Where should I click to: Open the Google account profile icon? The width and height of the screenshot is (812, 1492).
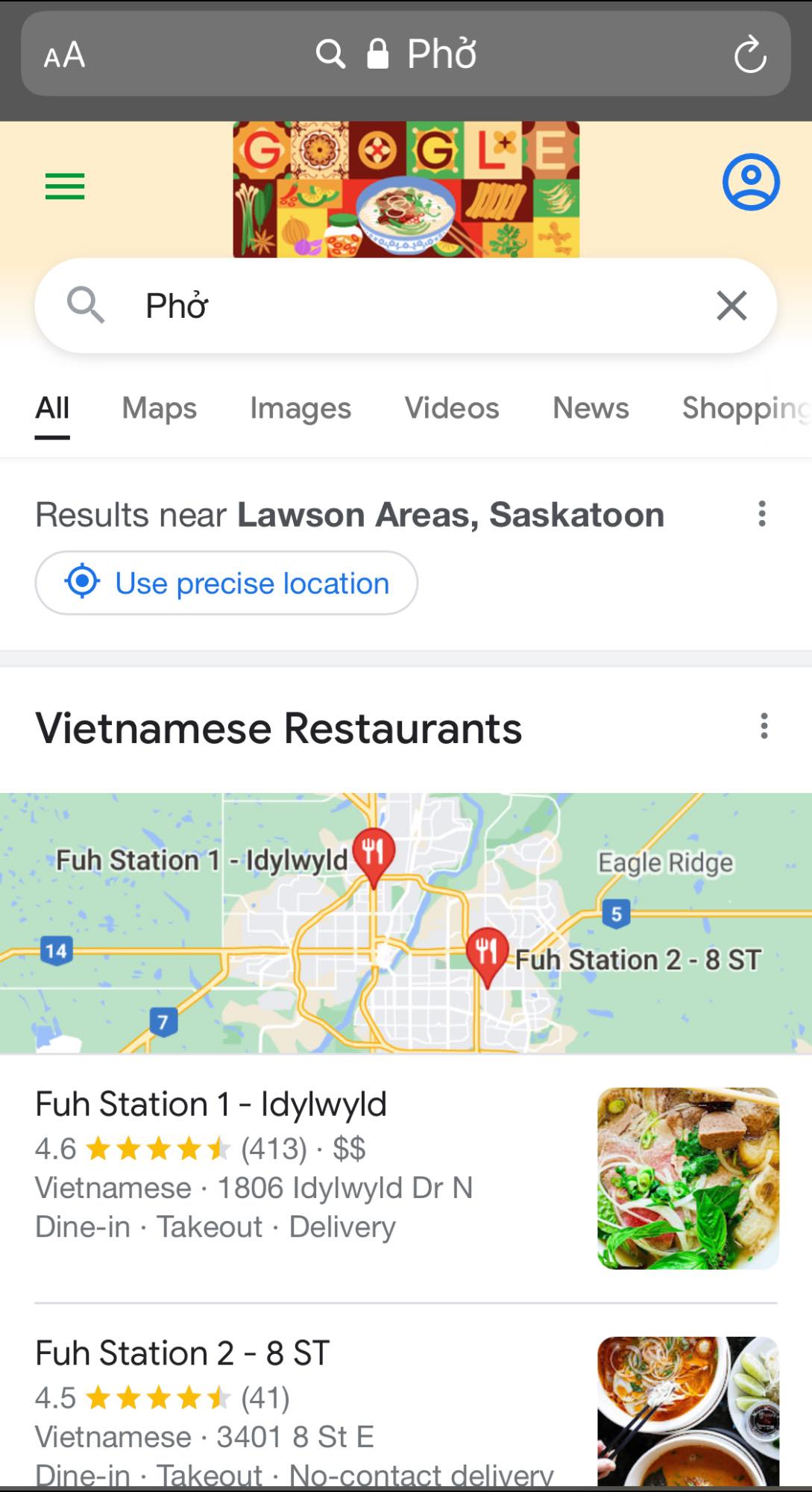[x=751, y=182]
